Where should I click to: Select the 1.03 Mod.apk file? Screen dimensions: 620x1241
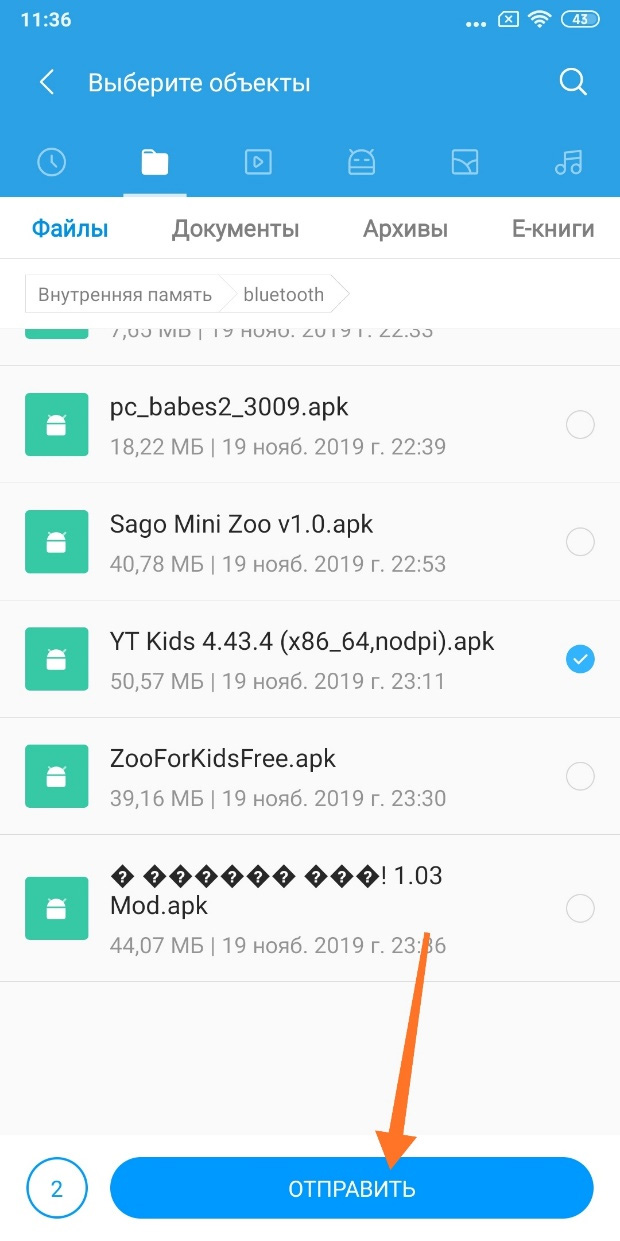(580, 908)
